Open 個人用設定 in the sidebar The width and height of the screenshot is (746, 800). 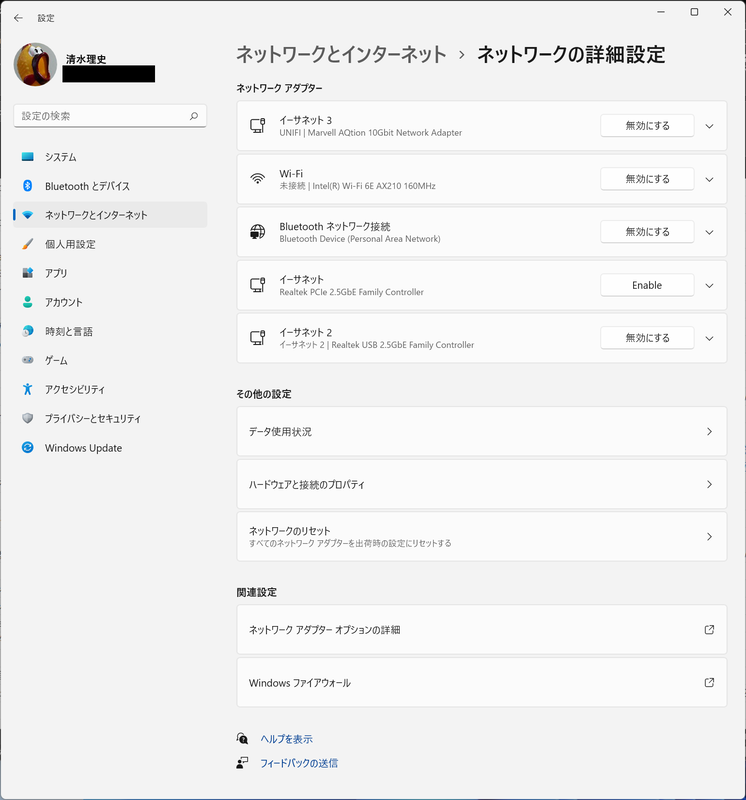(70, 244)
